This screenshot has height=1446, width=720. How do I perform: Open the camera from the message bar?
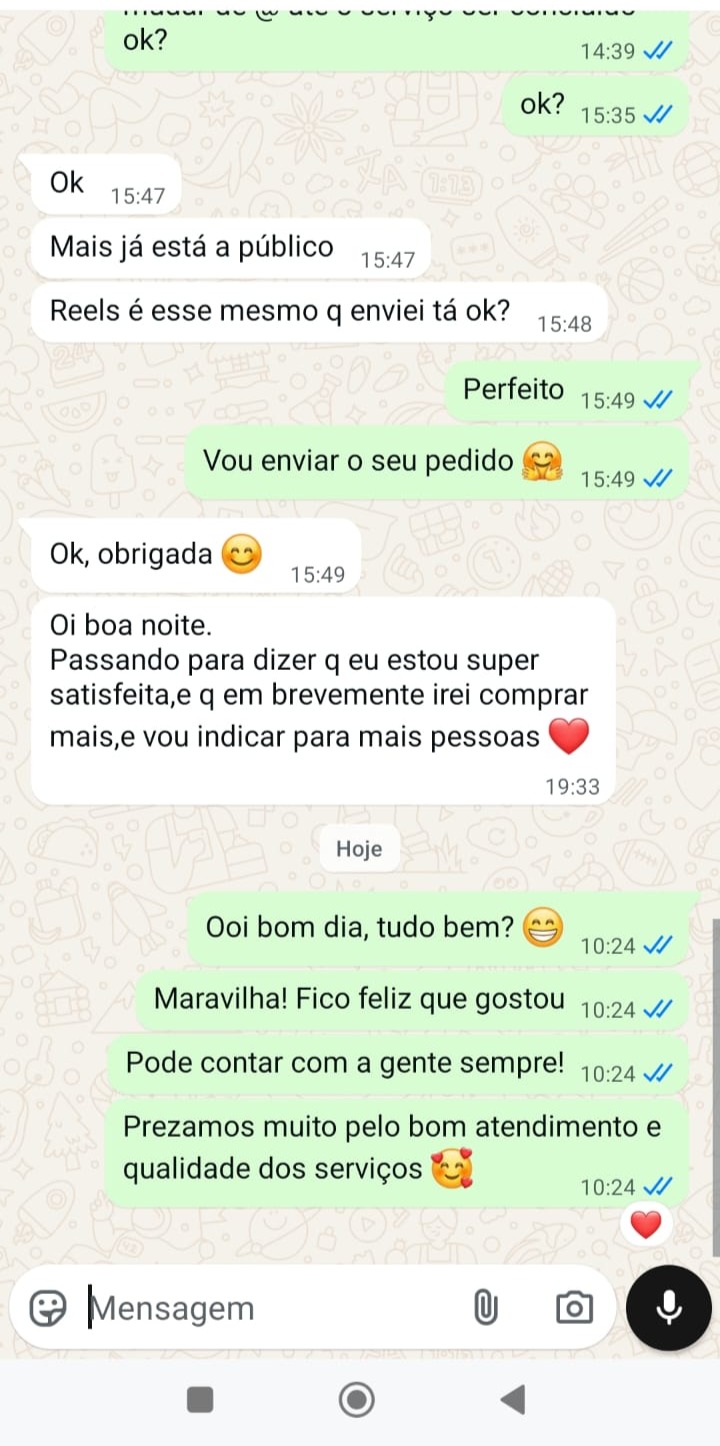pyautogui.click(x=574, y=1307)
